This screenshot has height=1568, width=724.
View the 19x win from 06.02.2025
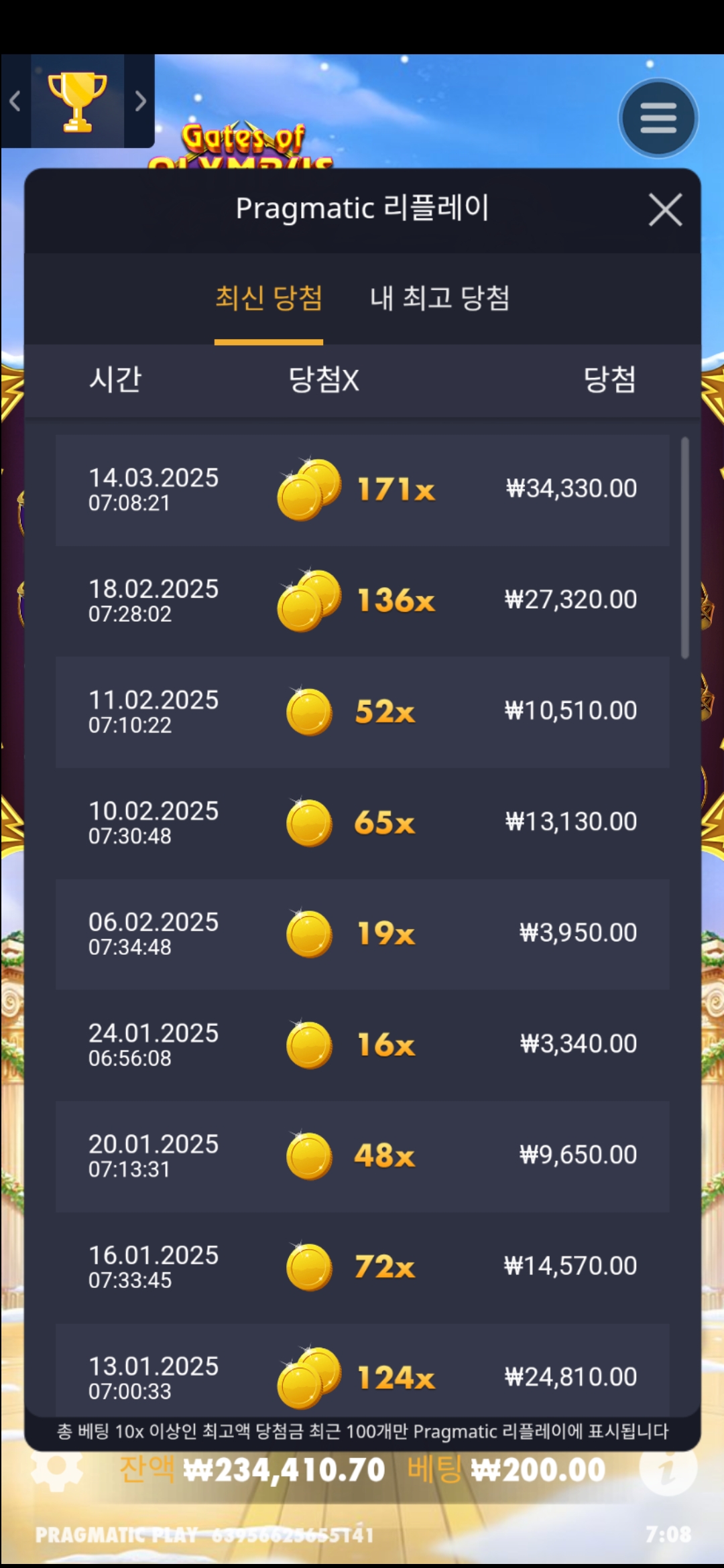point(362,933)
